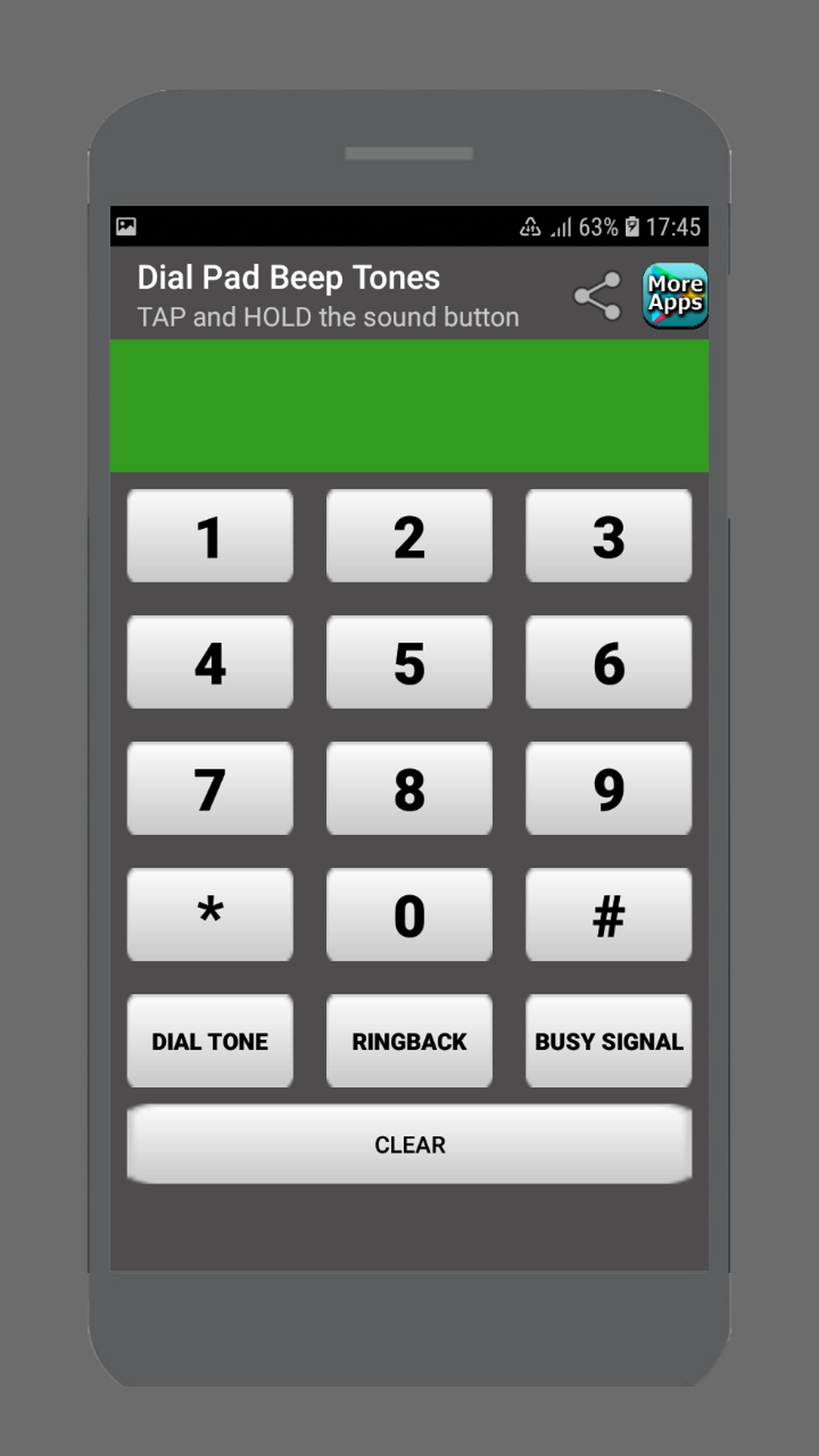819x1456 pixels.
Task: Tap digit 0 on the dial pad
Action: click(x=409, y=914)
